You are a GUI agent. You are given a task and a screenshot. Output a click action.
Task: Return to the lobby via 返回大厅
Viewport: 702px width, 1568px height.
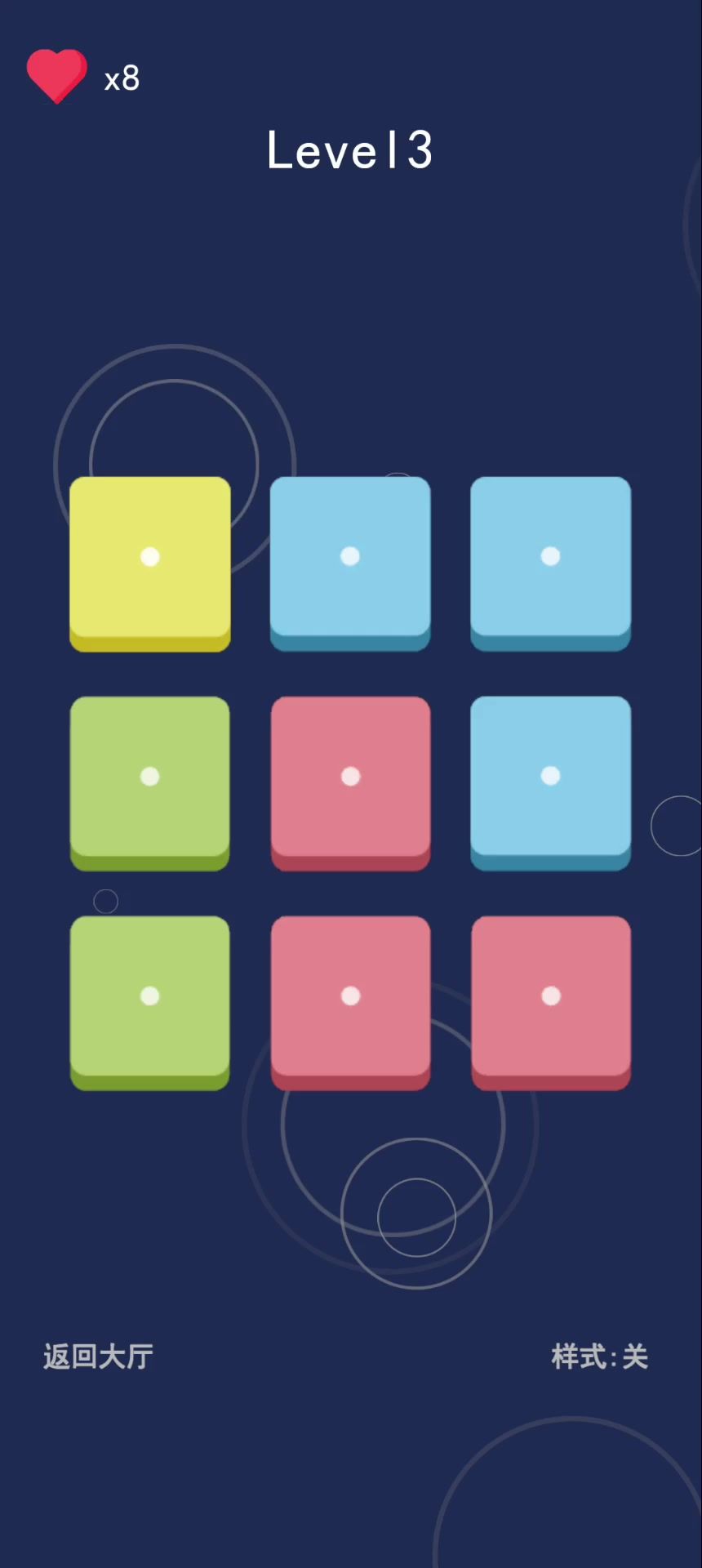click(x=98, y=1356)
